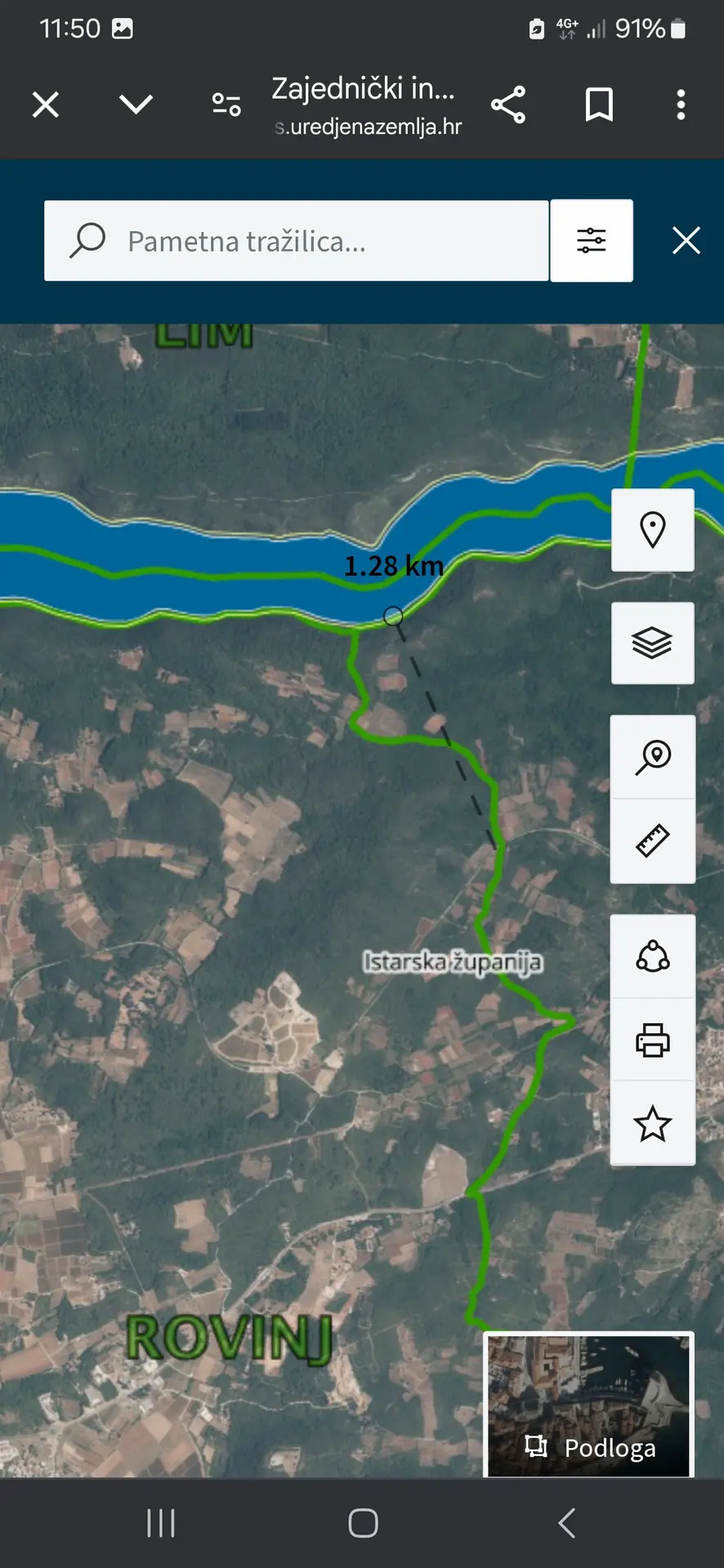This screenshot has height=1568, width=724.
Task: Select the polygon drawing tool
Action: click(x=653, y=956)
